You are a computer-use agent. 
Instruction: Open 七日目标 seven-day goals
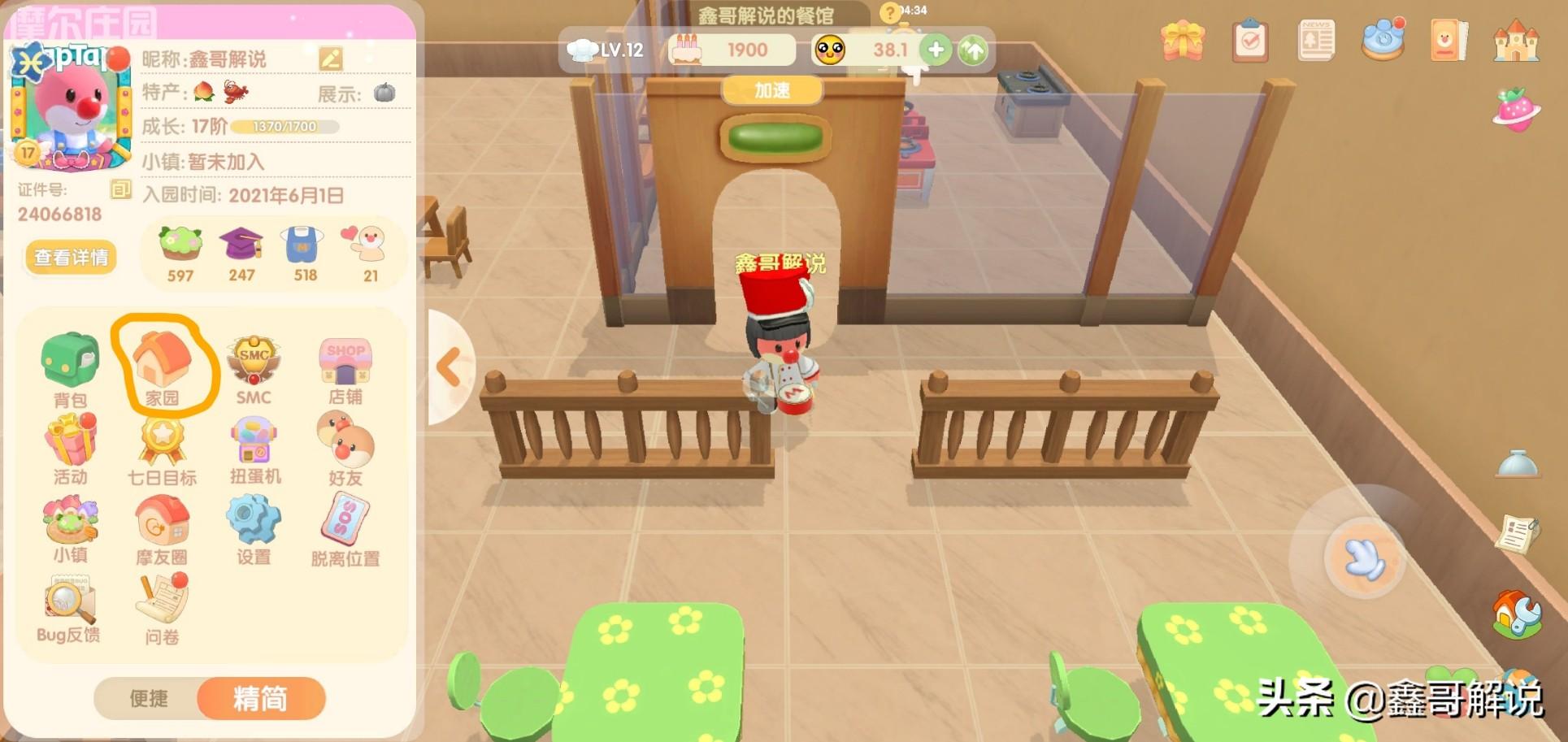point(162,448)
